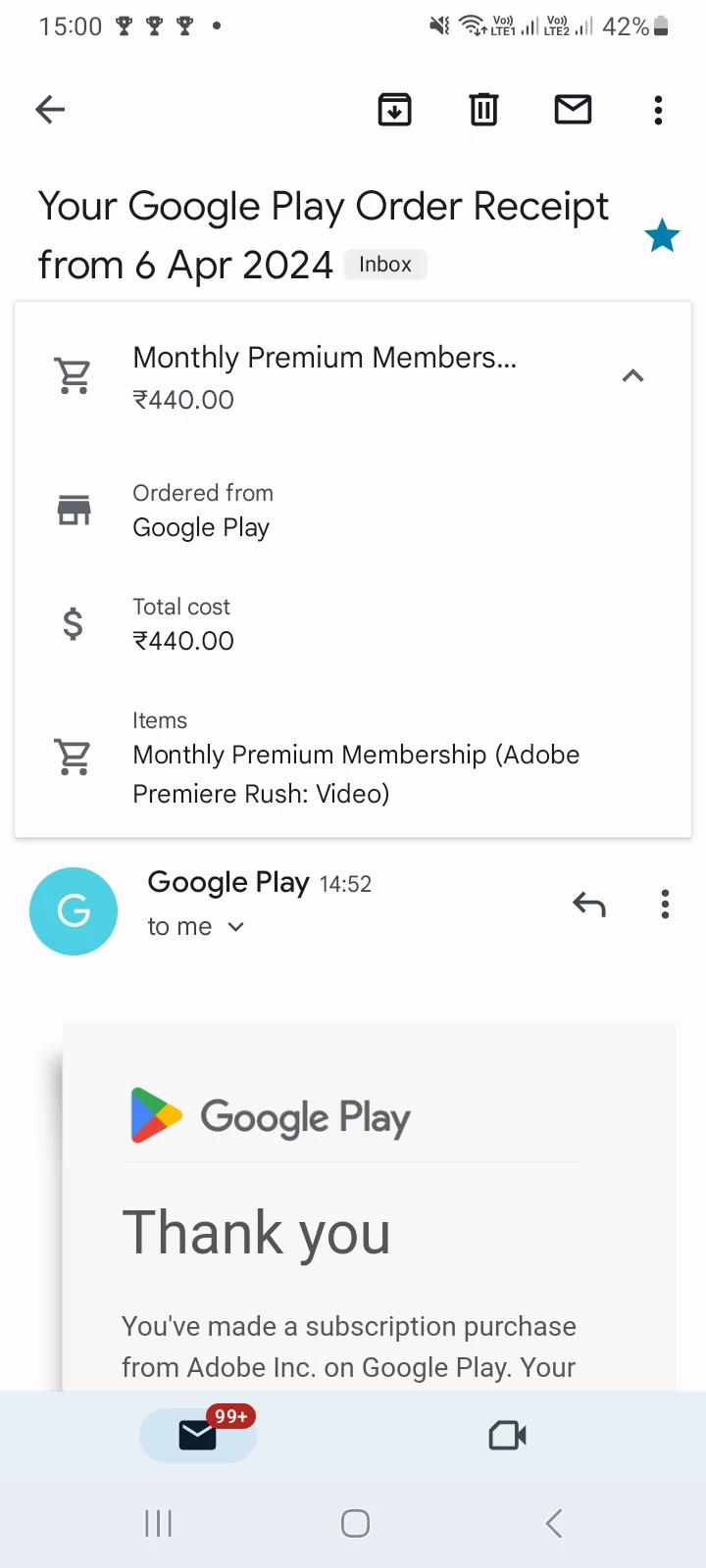Unstar this email

click(662, 236)
